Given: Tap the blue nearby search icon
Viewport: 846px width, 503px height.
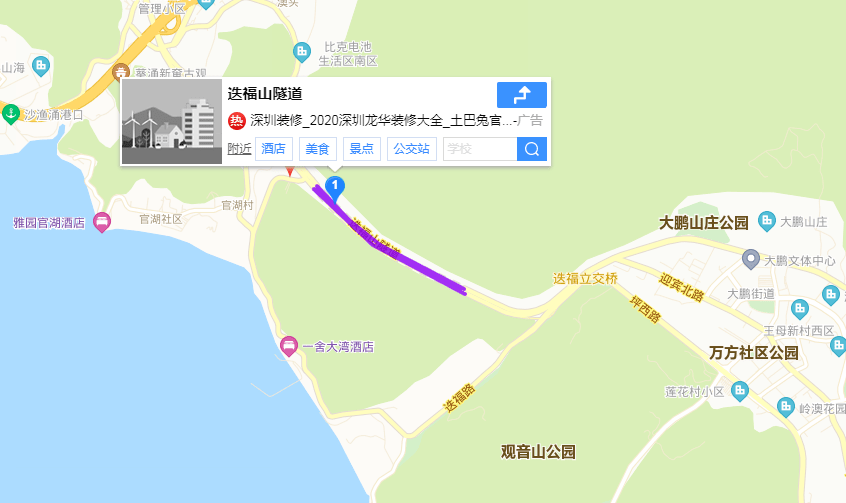Looking at the screenshot, I should click(532, 149).
